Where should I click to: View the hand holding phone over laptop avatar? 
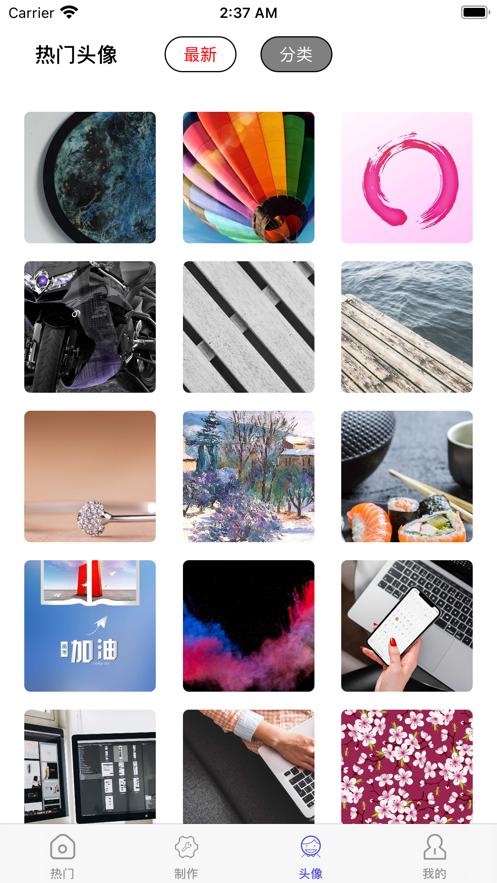coord(407,626)
